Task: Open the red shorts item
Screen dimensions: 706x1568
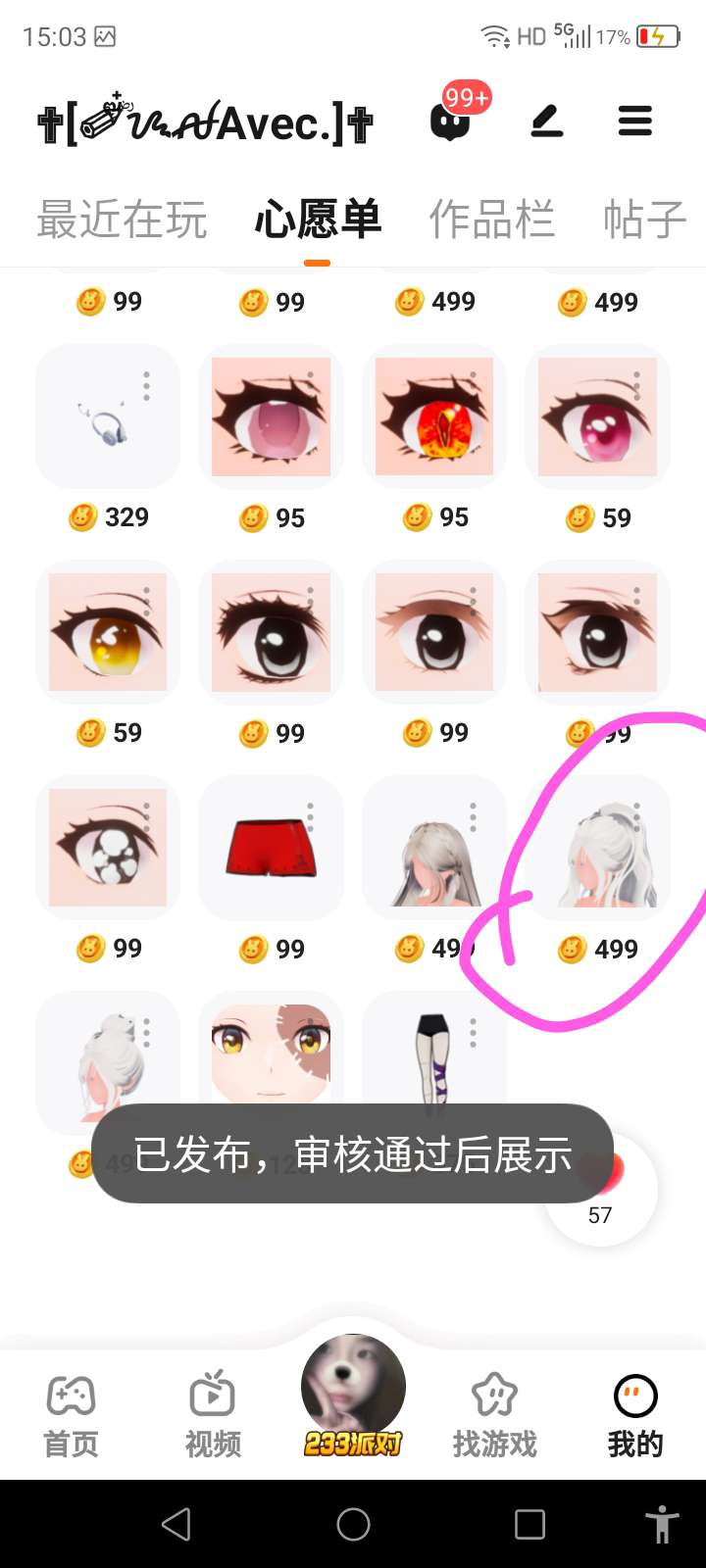Action: (x=271, y=849)
